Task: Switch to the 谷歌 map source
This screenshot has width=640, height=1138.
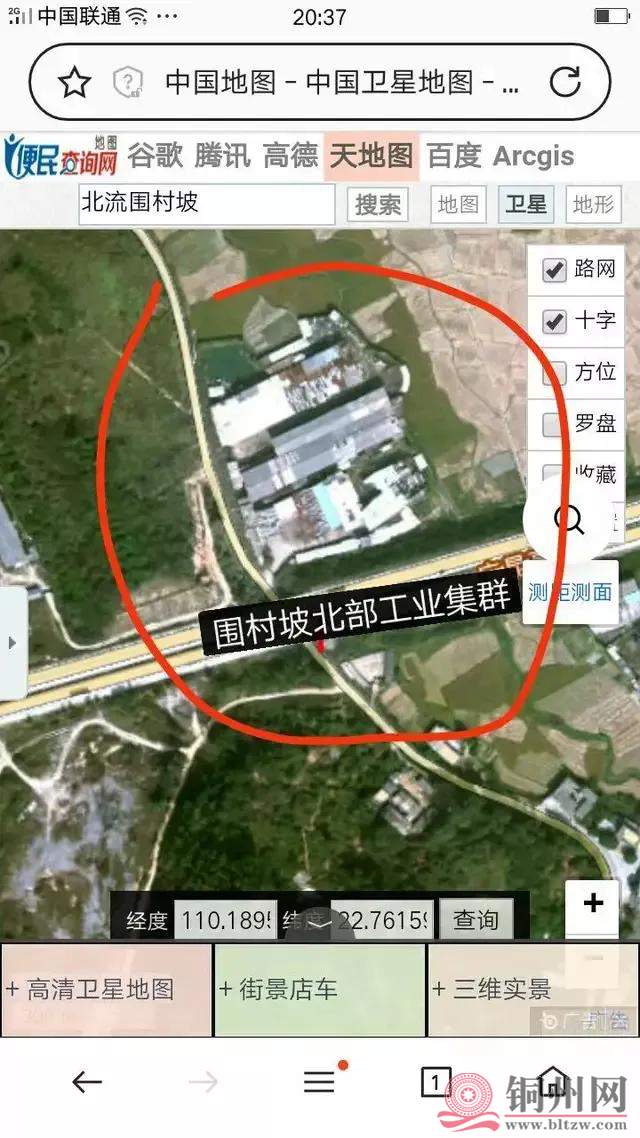Action: (x=156, y=155)
